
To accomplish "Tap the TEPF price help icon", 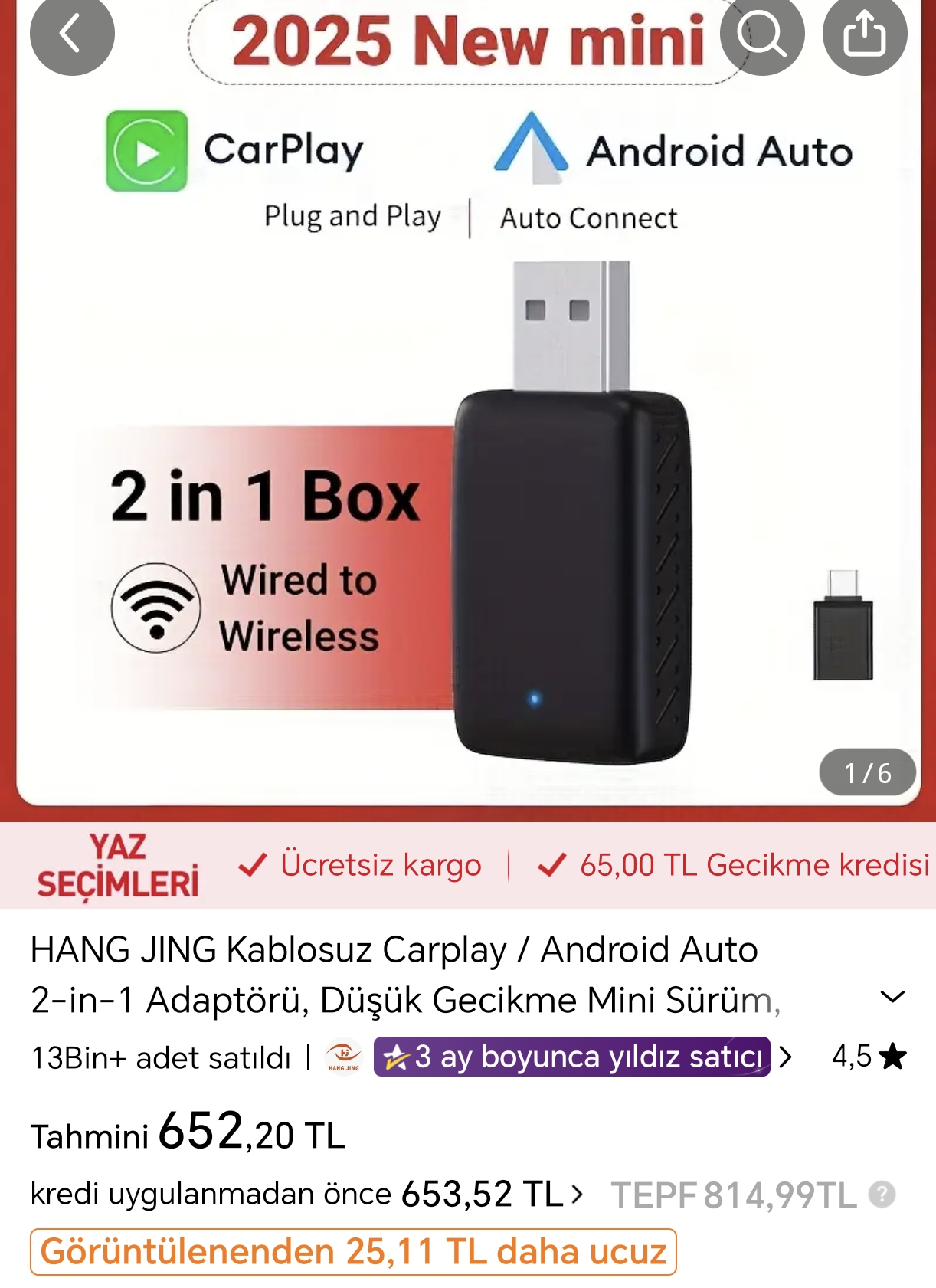I will 882,1194.
